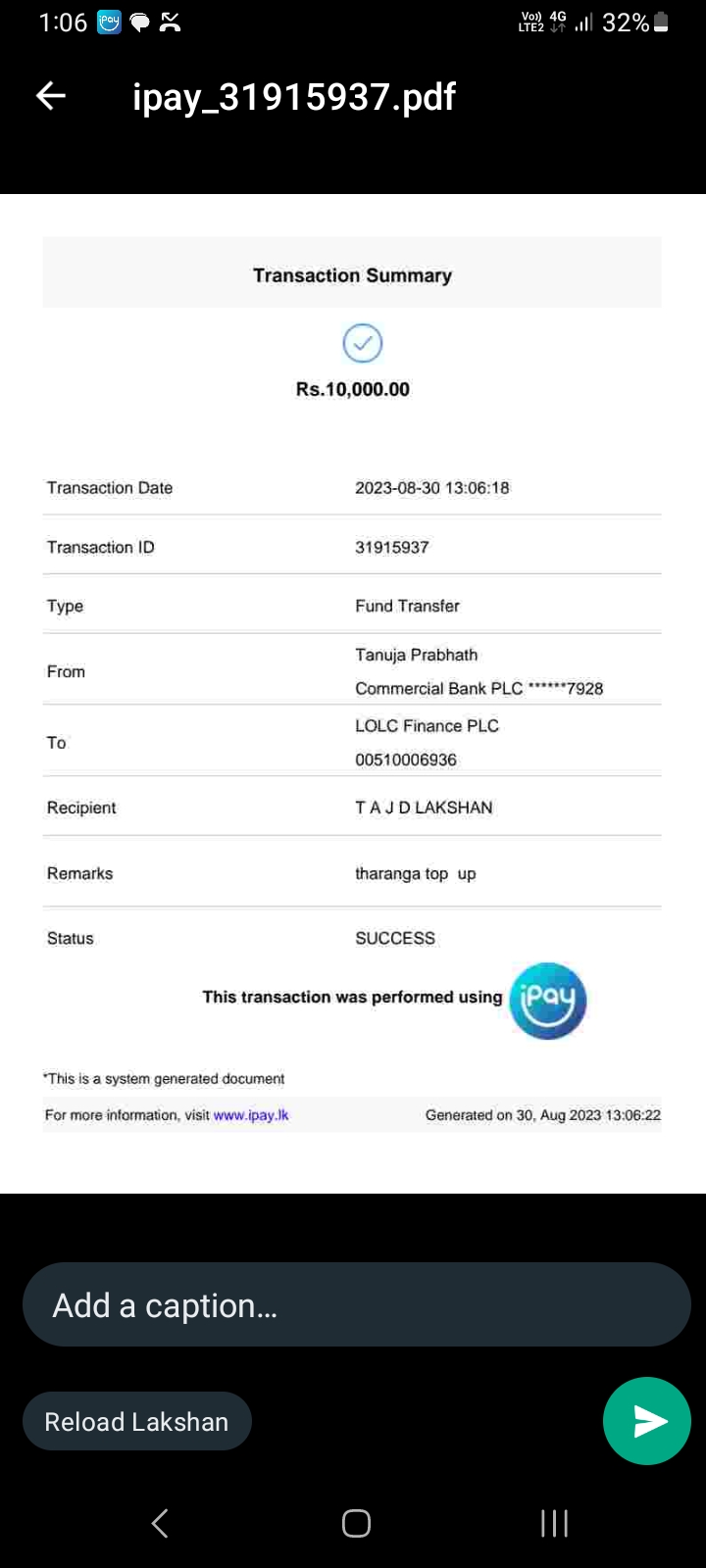Send the PDF with the green button
Screen dimensions: 706x1568
(x=647, y=1421)
